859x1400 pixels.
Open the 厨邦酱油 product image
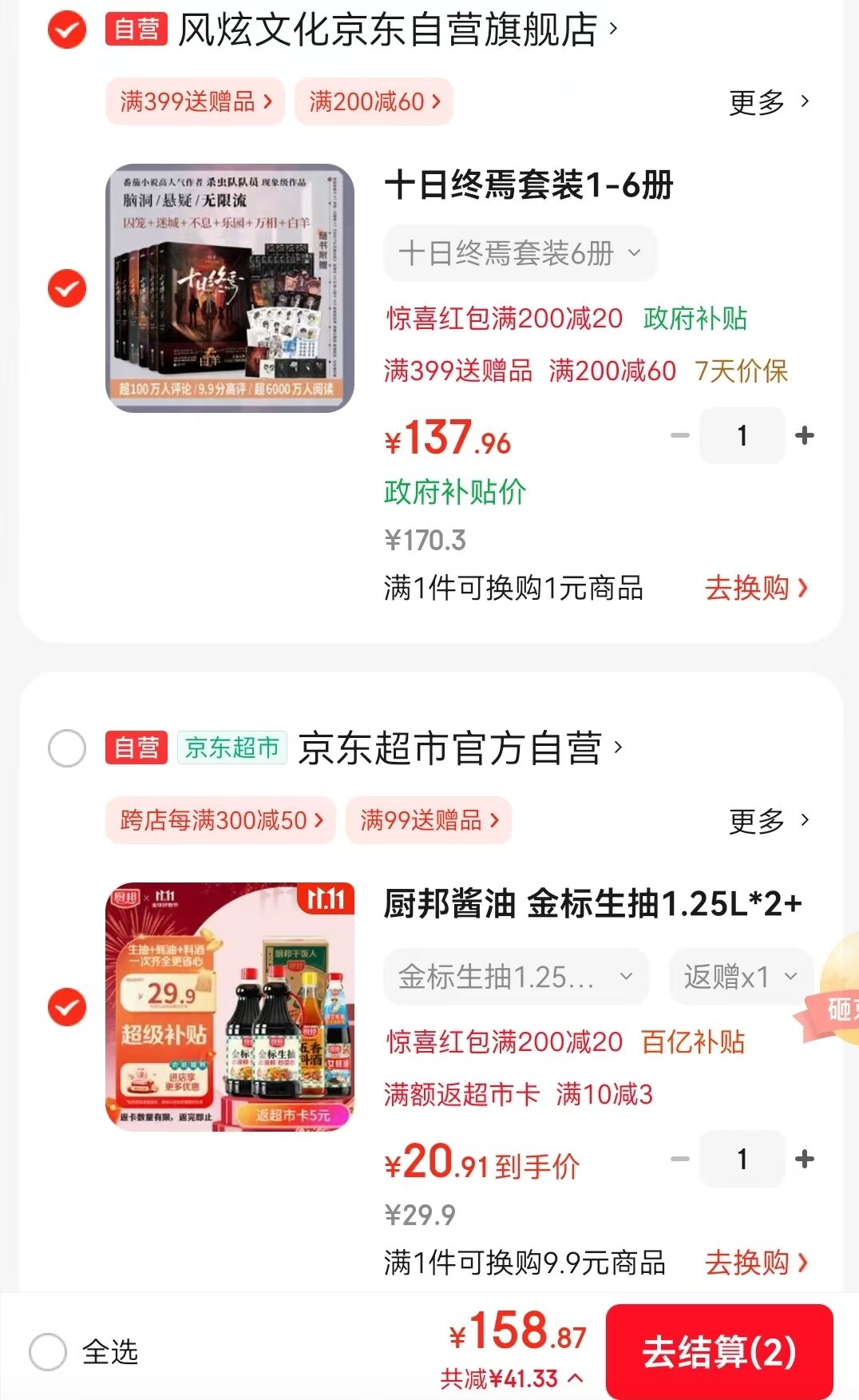coord(230,1007)
